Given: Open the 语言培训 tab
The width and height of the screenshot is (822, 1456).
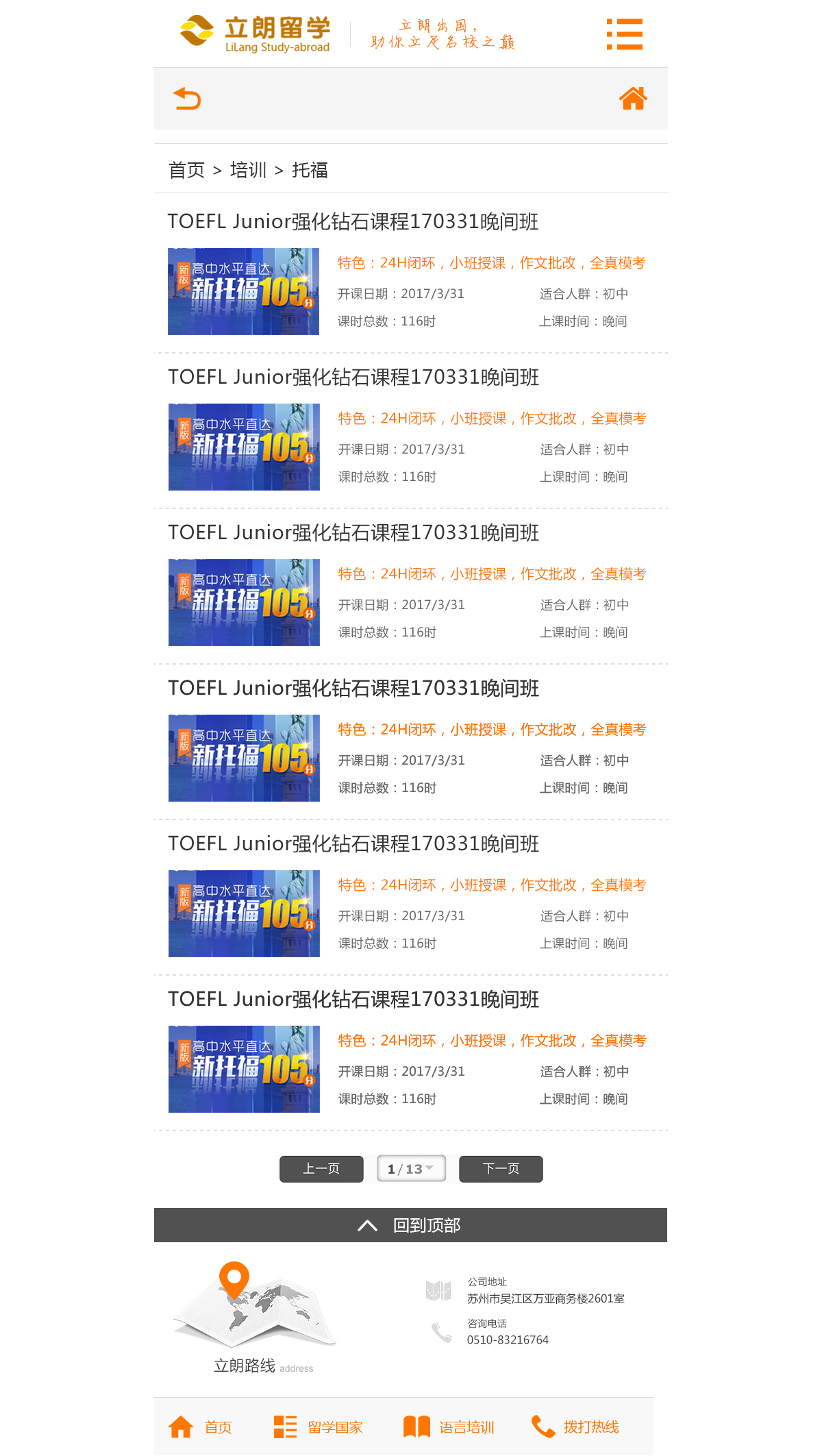Looking at the screenshot, I should 449,1427.
